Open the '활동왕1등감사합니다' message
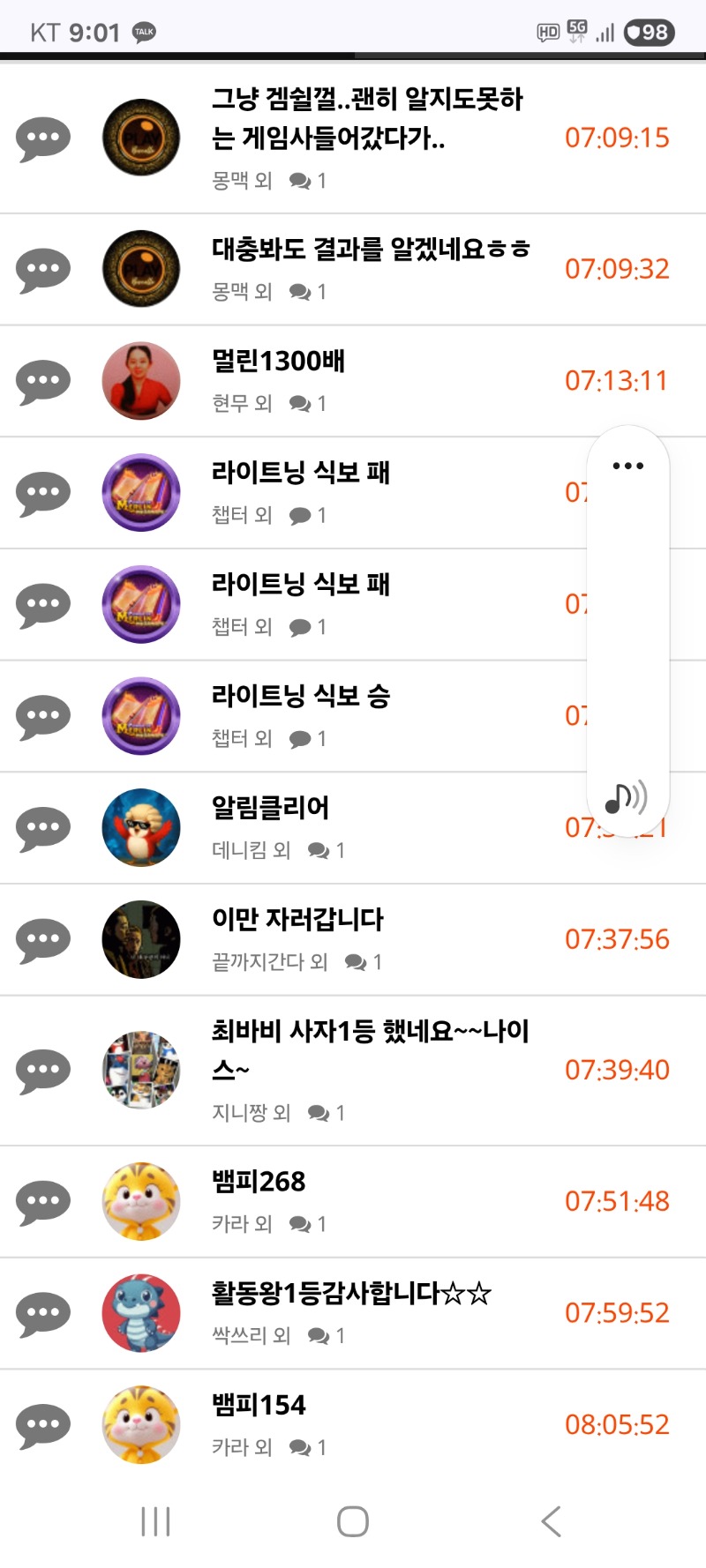The width and height of the screenshot is (706, 1568). pyautogui.click(x=351, y=1294)
